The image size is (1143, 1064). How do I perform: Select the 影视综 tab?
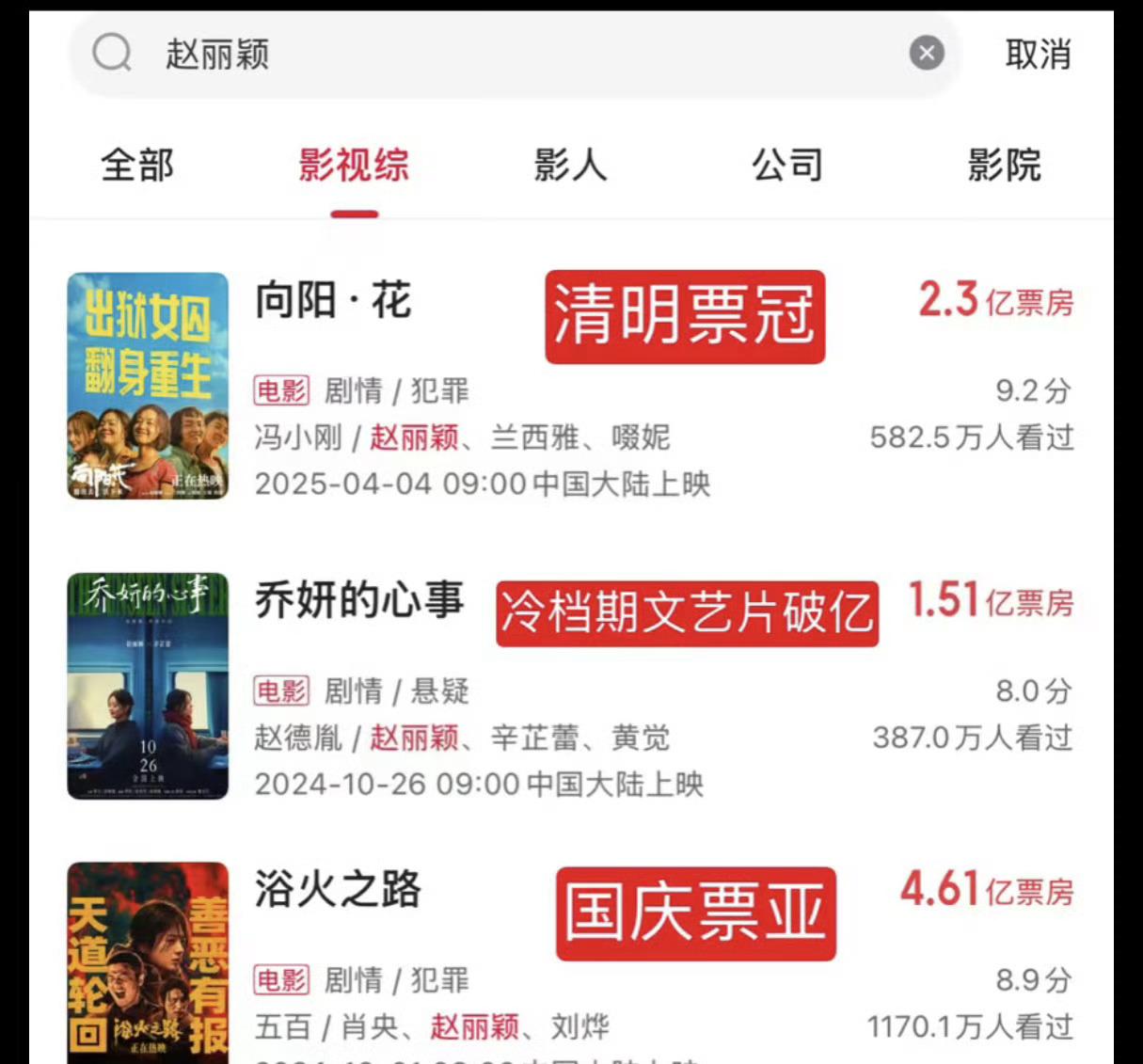coord(354,166)
